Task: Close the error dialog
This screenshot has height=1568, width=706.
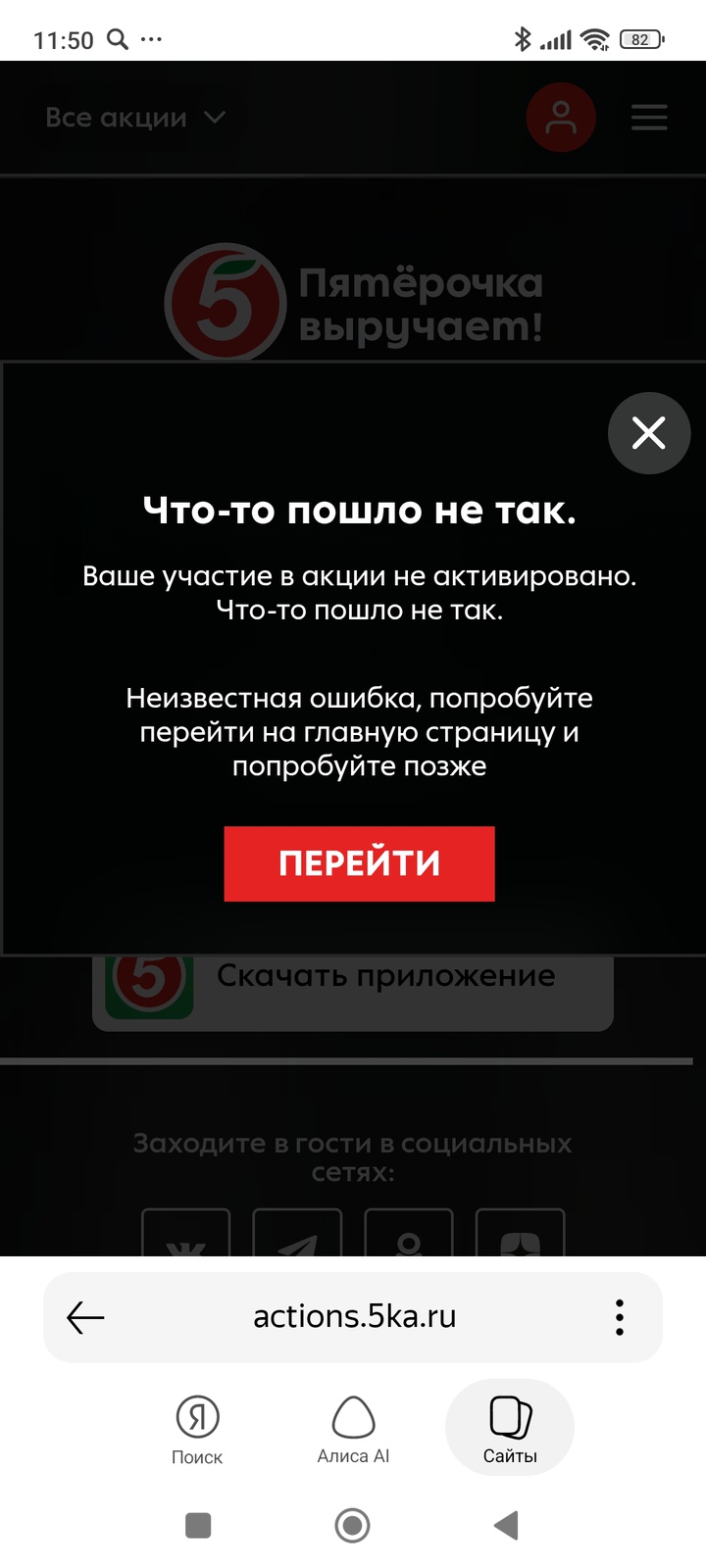Action: click(x=648, y=433)
